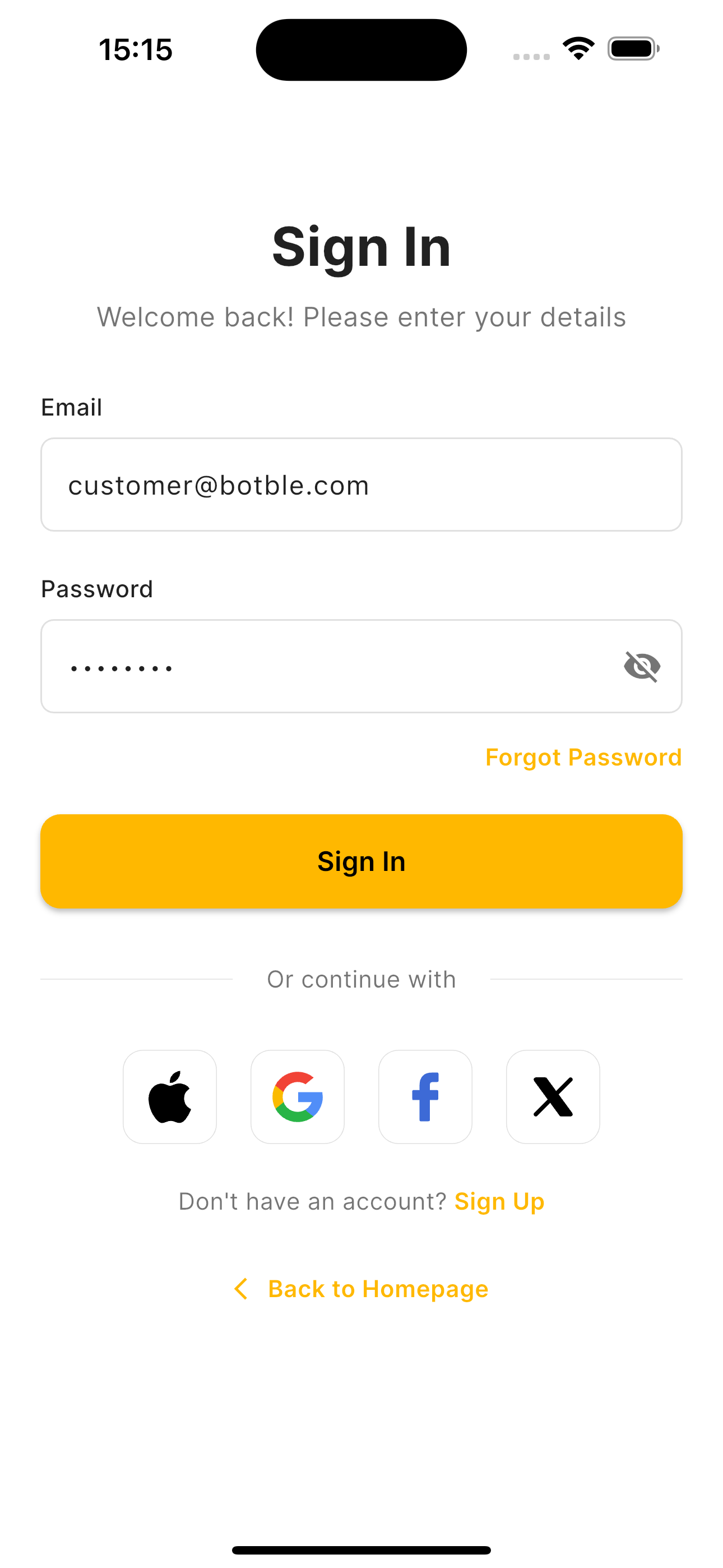This screenshot has width=723, height=1568.
Task: Tap the Email input field
Action: (x=361, y=485)
